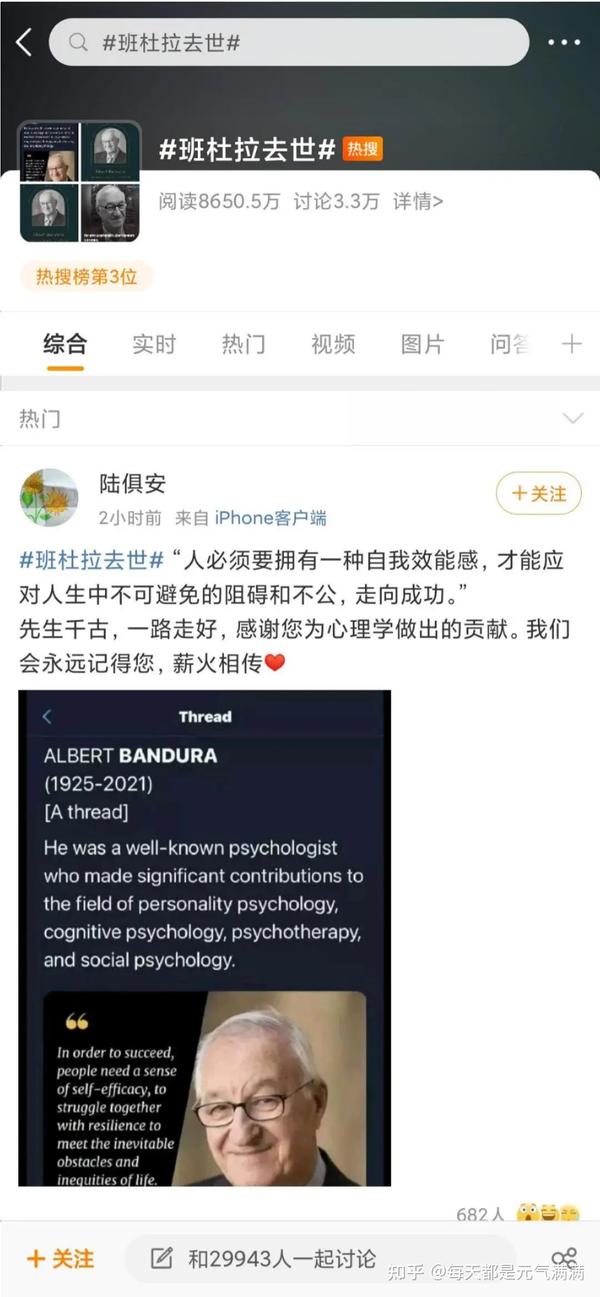Image resolution: width=600 pixels, height=1297 pixels.
Task: Share this topic via bottom share icon
Action: [x=564, y=1258]
